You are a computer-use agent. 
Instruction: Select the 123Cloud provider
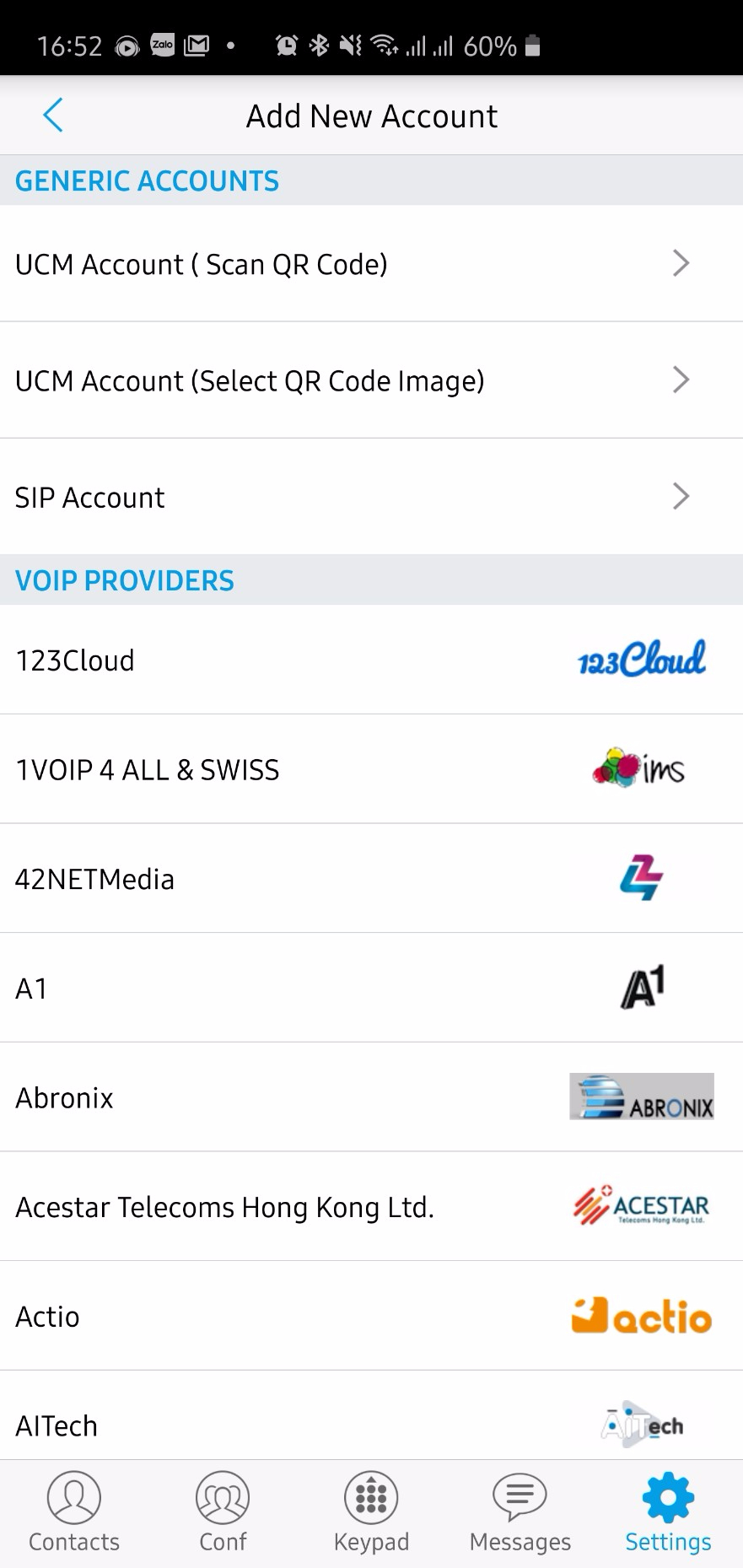(371, 660)
